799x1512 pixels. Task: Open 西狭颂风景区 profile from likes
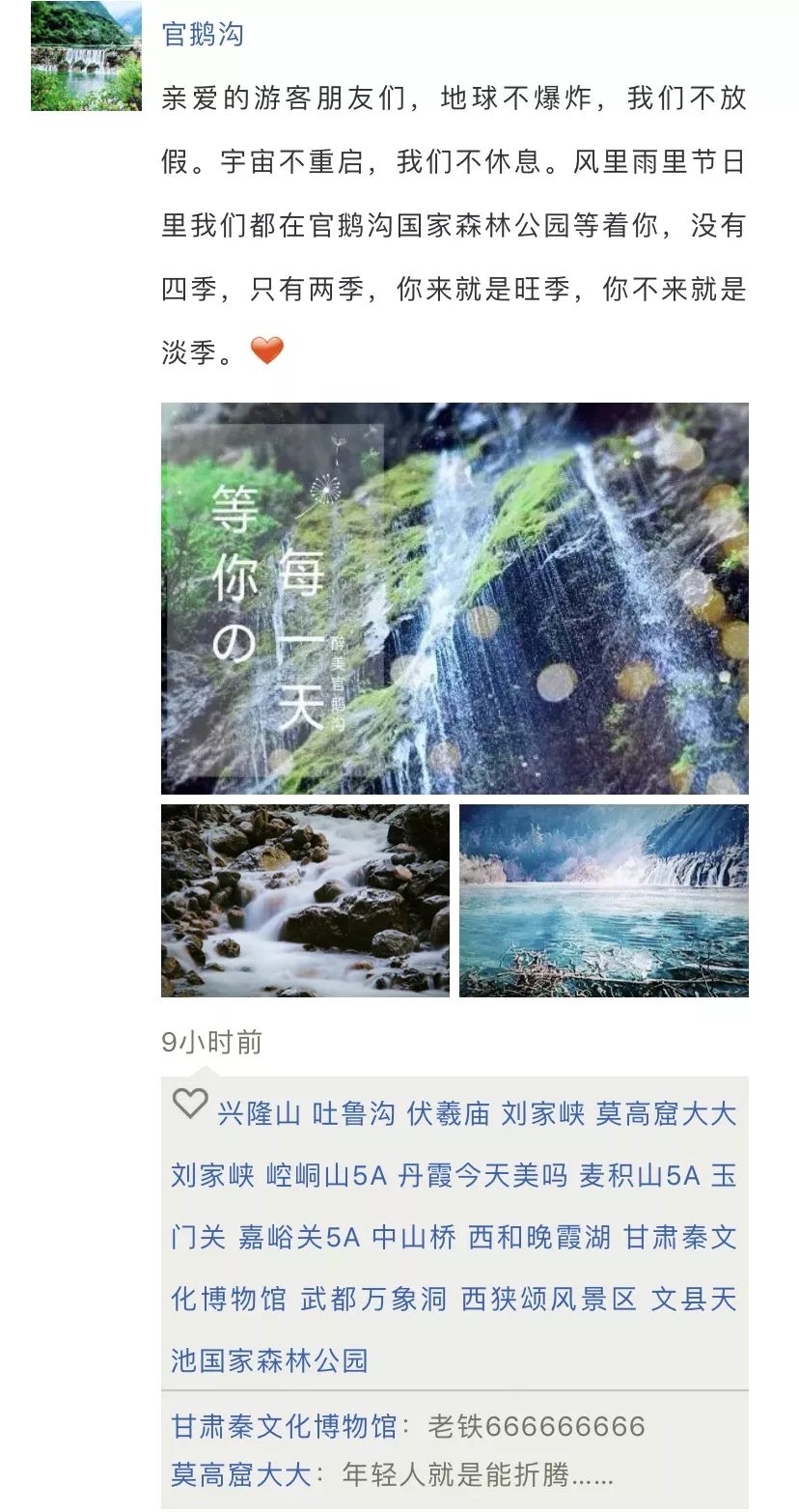(x=549, y=1300)
